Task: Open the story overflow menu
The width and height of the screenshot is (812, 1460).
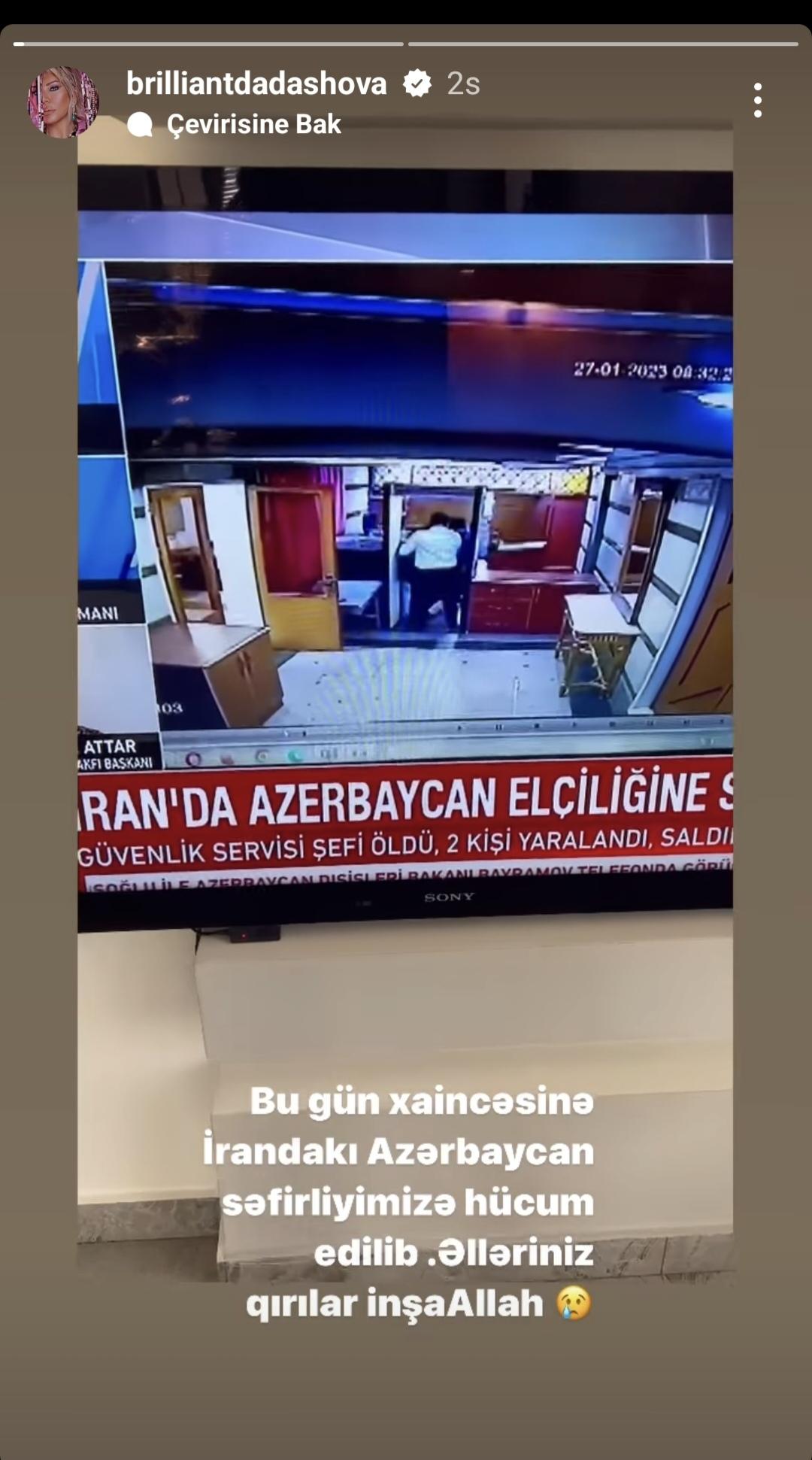Action: coord(757,101)
